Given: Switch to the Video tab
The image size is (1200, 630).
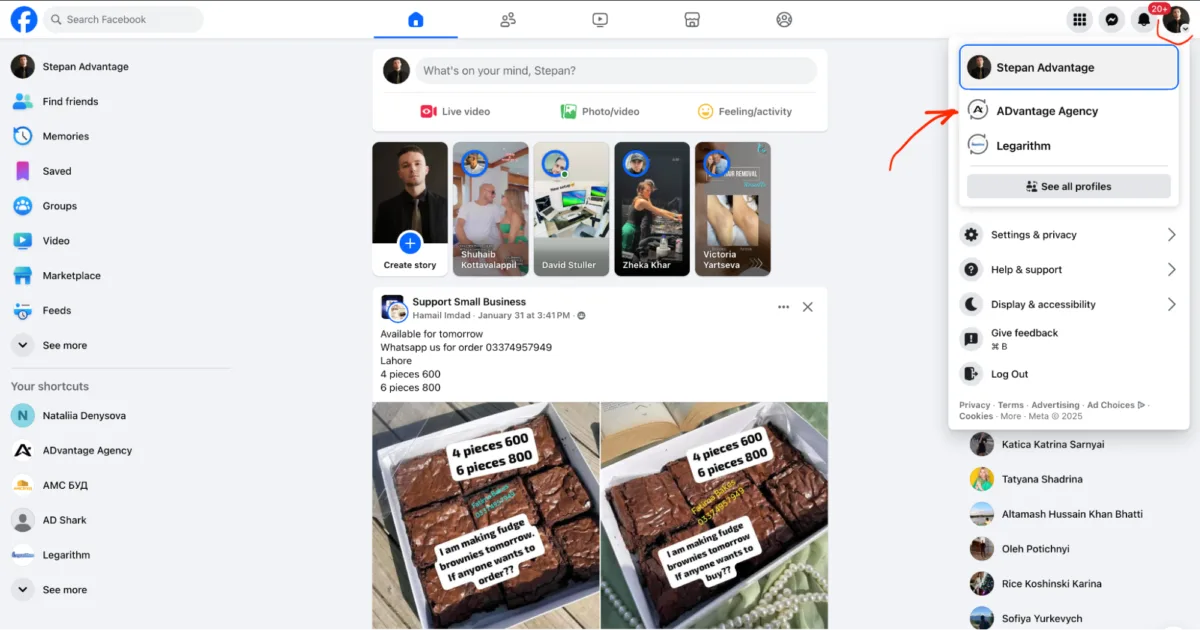Looking at the screenshot, I should pos(600,19).
